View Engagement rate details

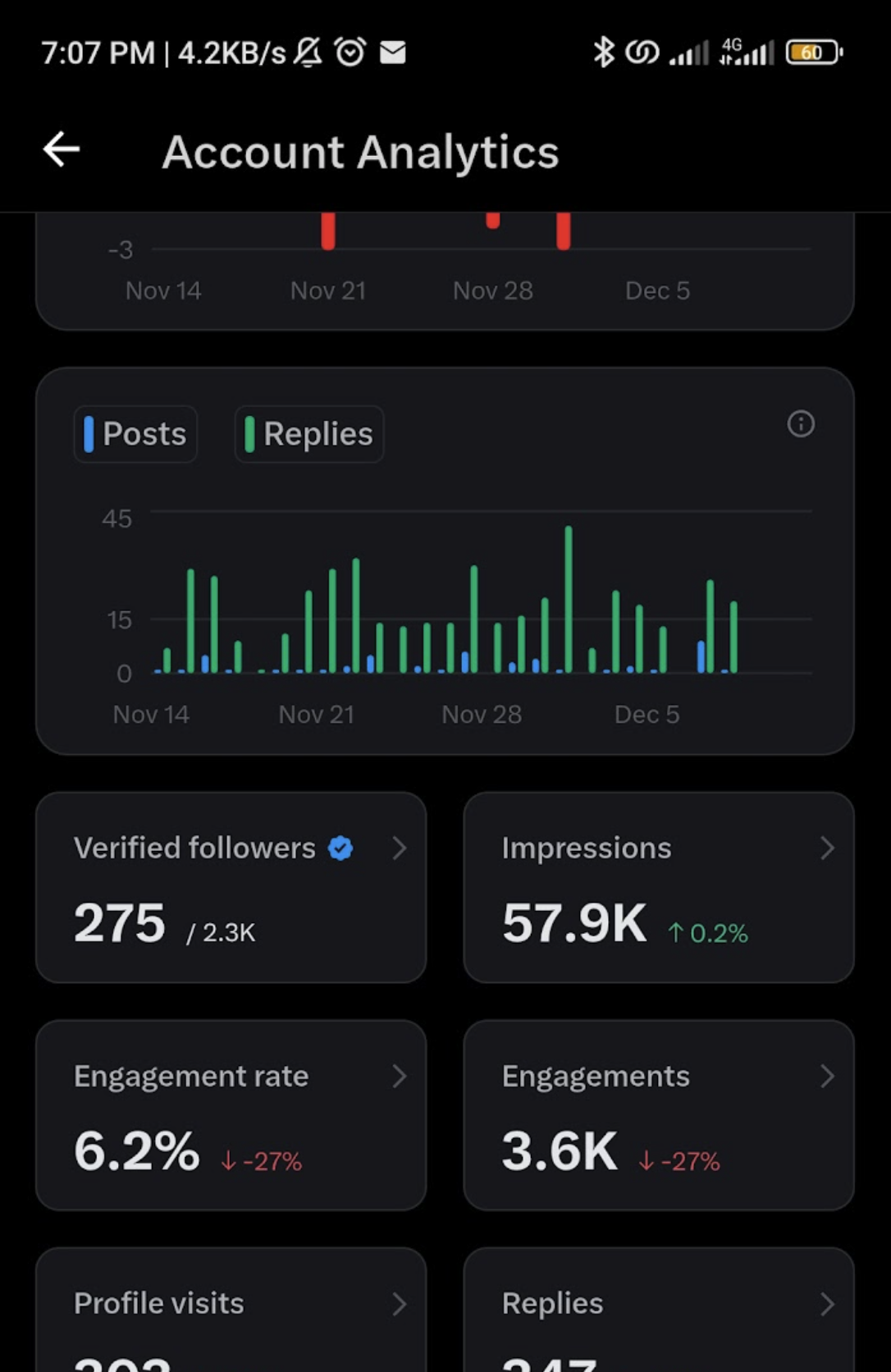[x=231, y=1114]
